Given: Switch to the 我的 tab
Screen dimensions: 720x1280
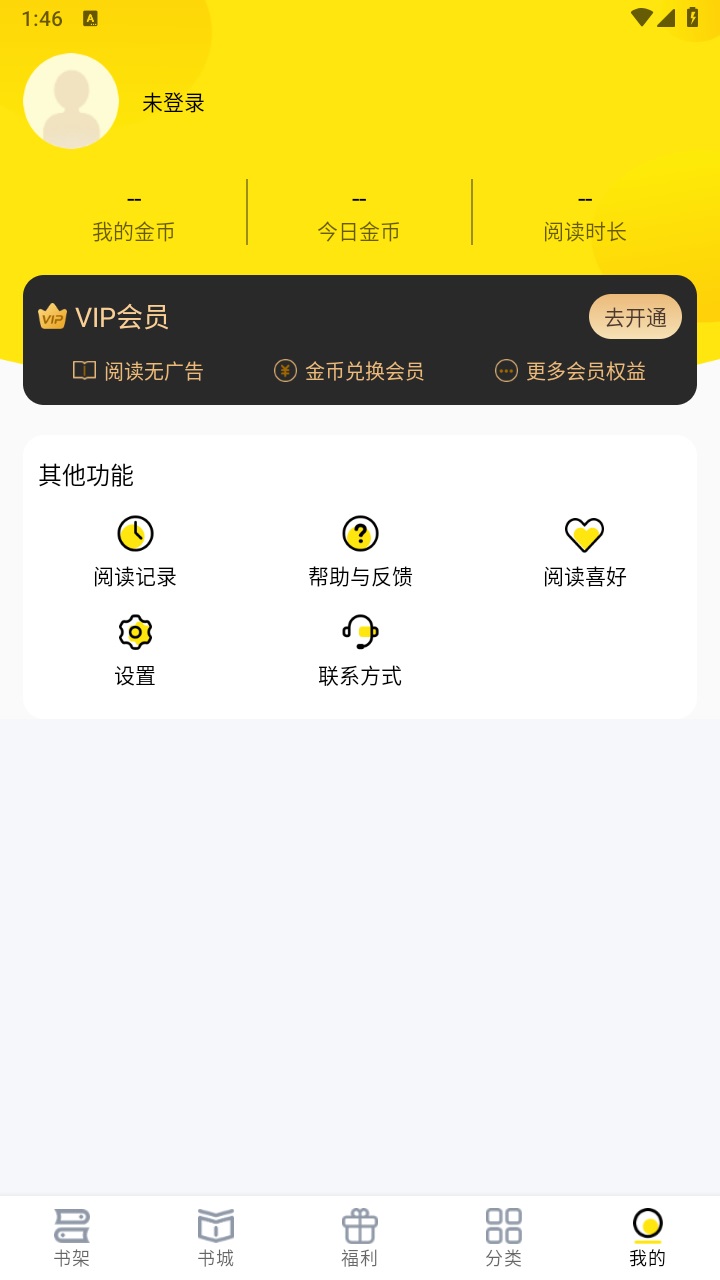Looking at the screenshot, I should click(647, 1235).
